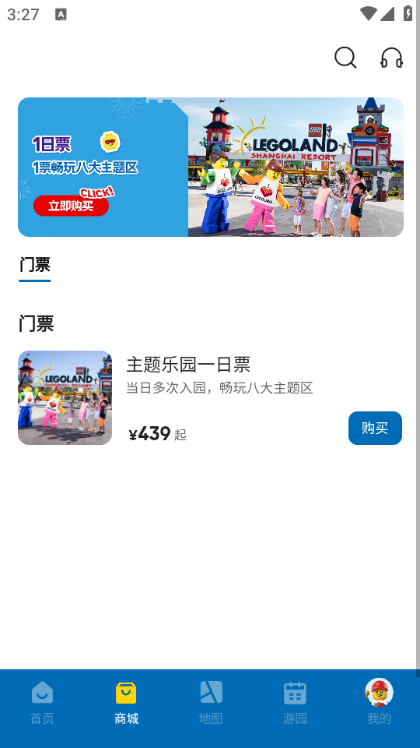The image size is (420, 748).
Task: Select the 商城 tab
Action: coord(126,703)
